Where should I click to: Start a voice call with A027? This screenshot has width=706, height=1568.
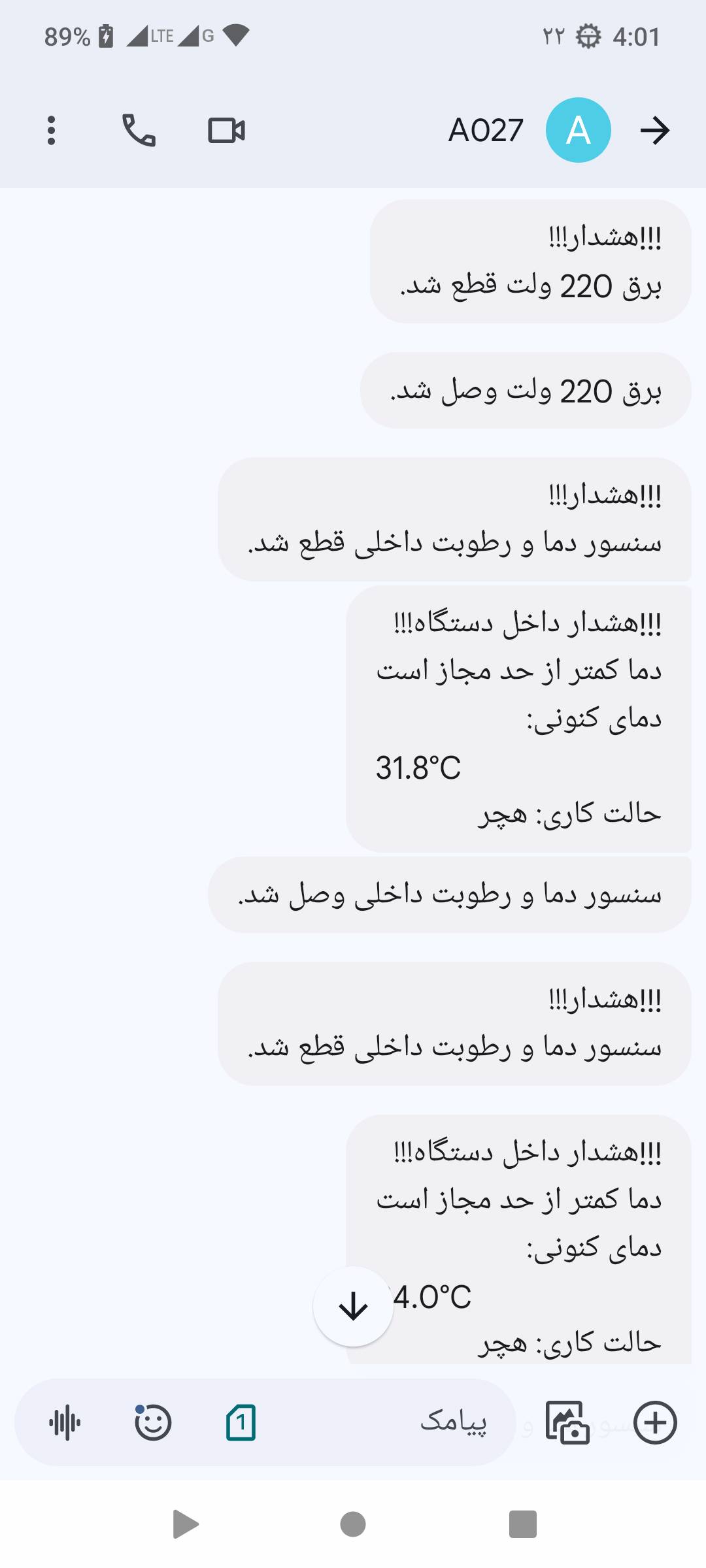pos(139,130)
